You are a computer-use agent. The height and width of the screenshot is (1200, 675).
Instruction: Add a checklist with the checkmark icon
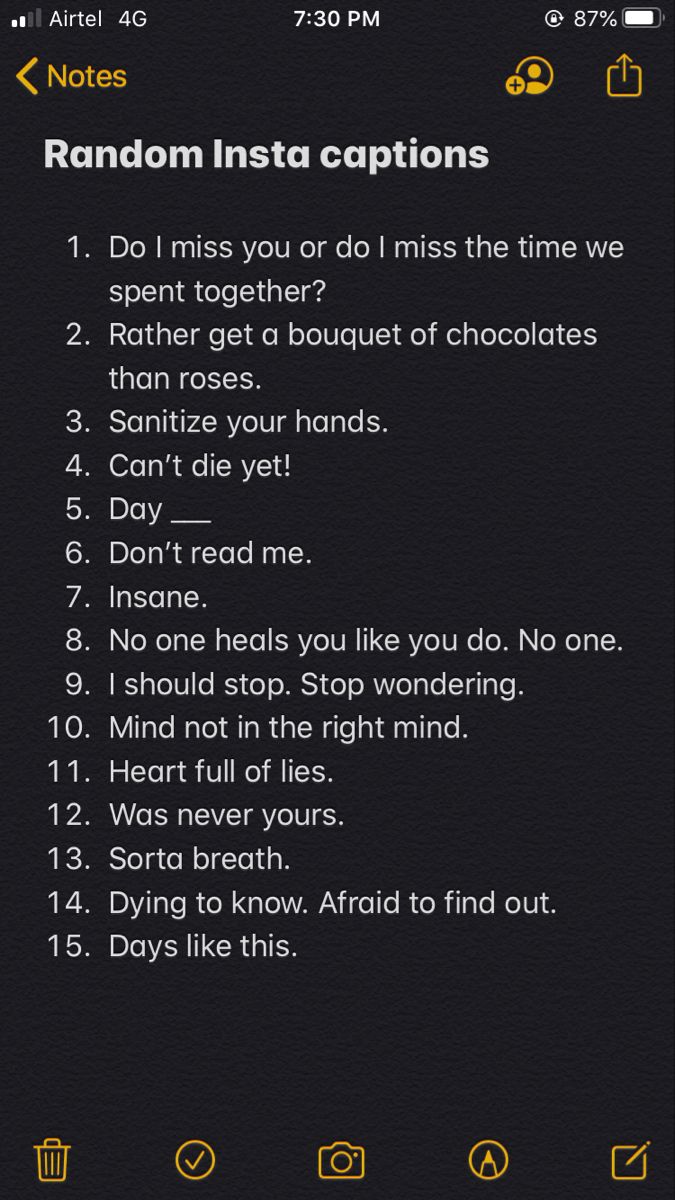click(x=195, y=1160)
